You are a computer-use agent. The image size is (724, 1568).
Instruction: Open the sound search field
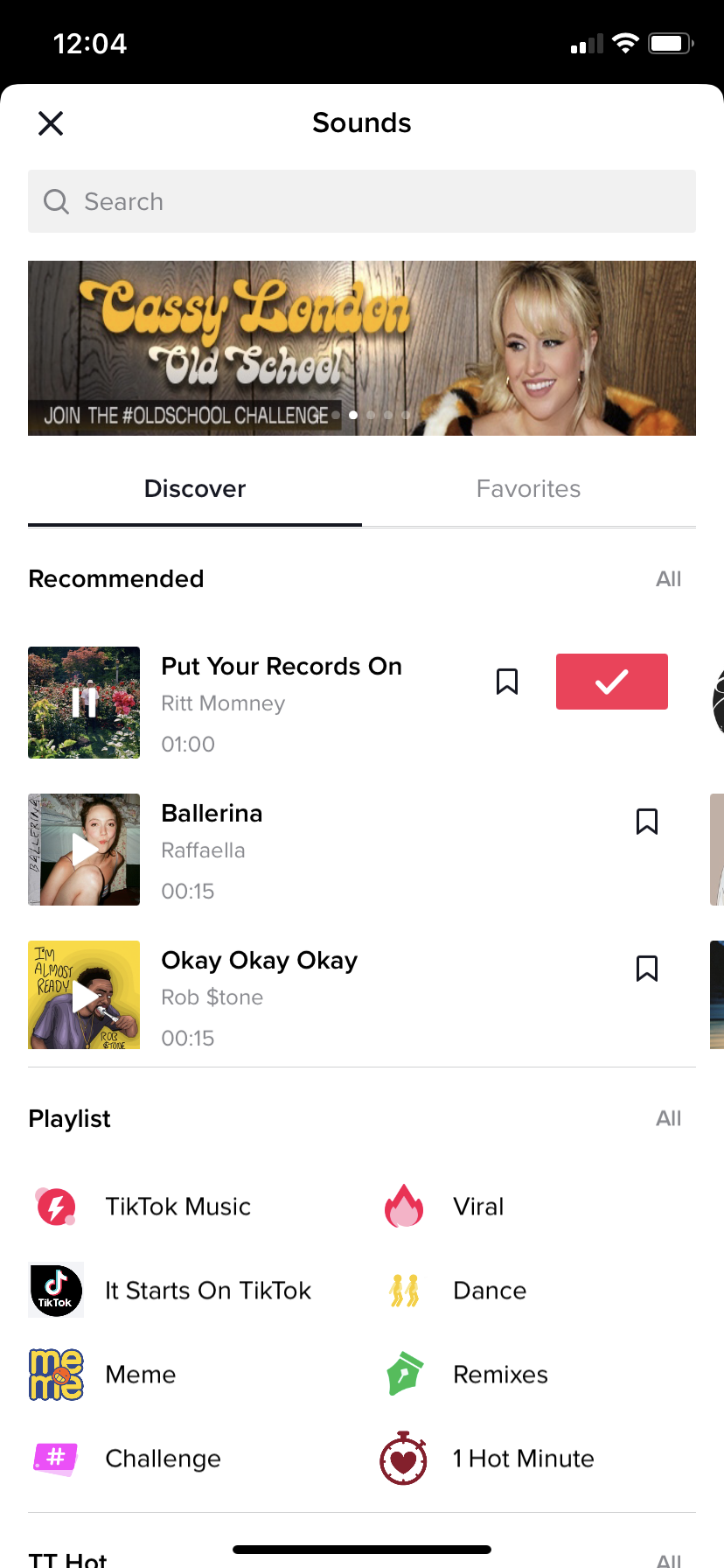tap(362, 201)
